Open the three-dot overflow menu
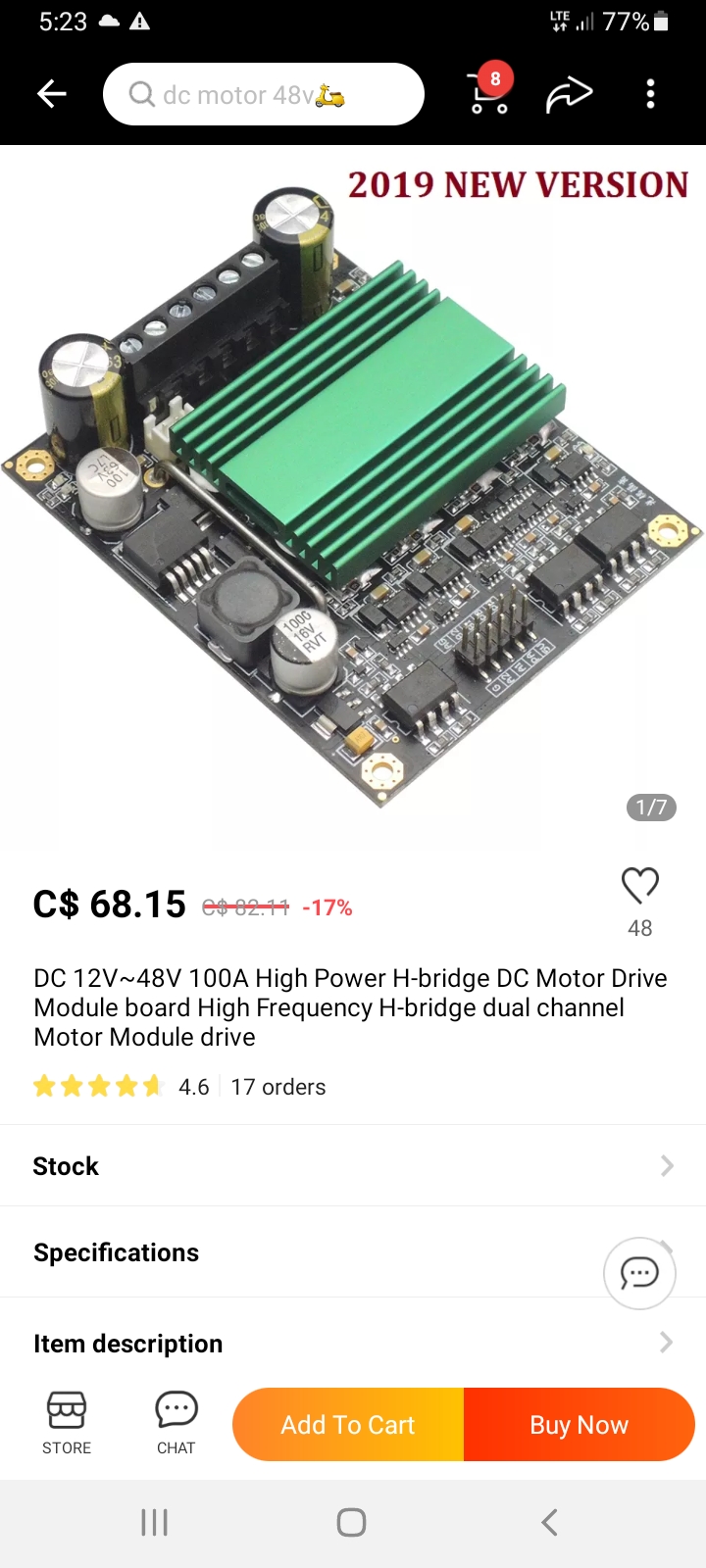706x1568 pixels. [x=650, y=94]
